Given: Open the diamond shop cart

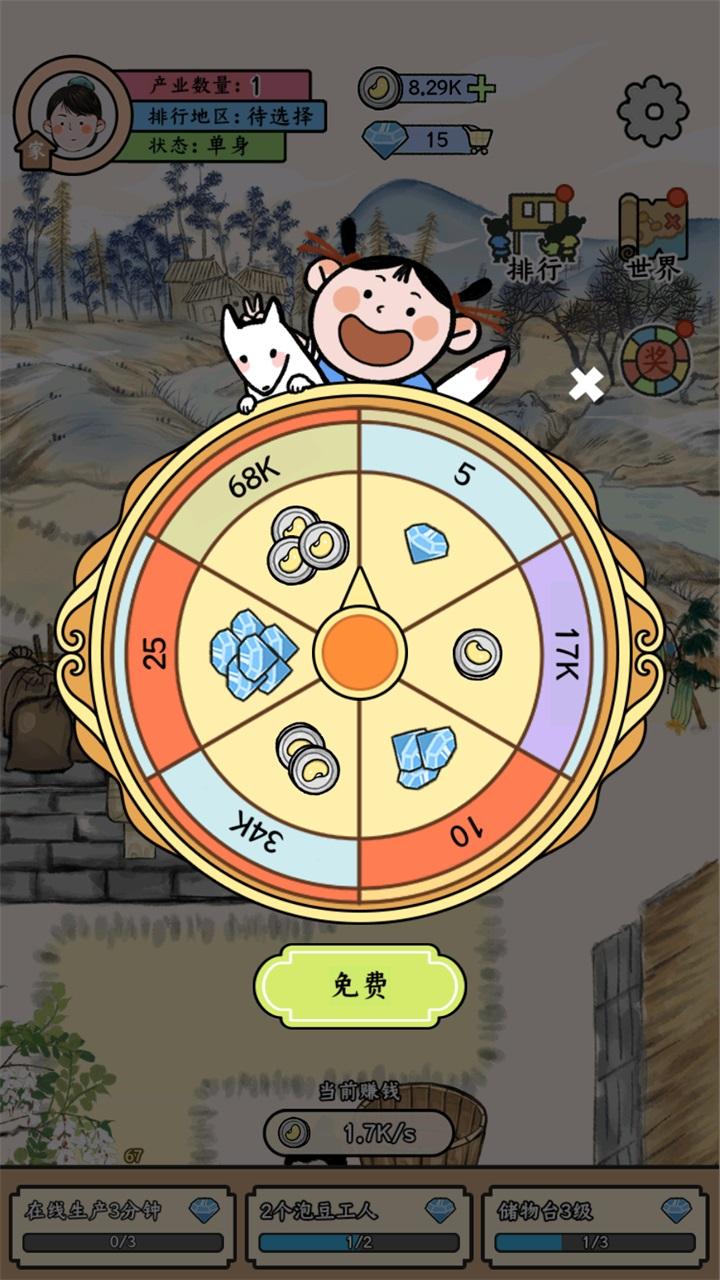Looking at the screenshot, I should (478, 139).
